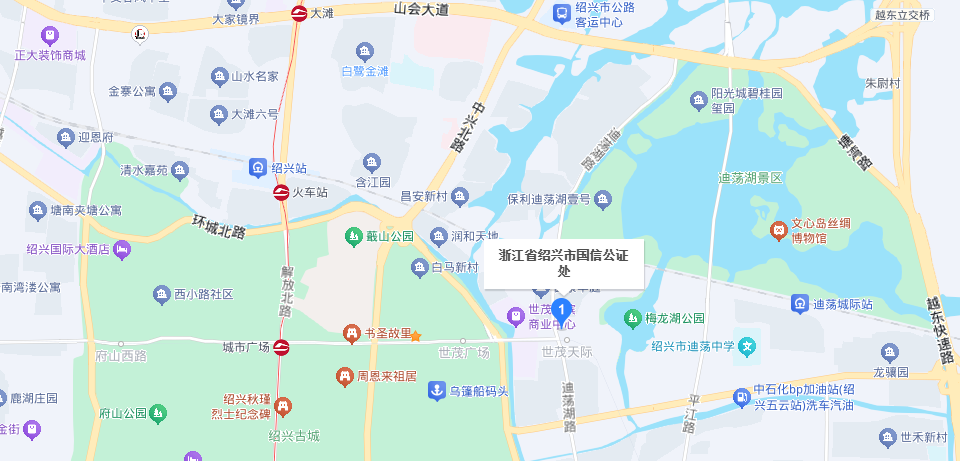Open the 浙江省绍兴市国信公证处 info label
The image size is (960, 461).
[564, 263]
